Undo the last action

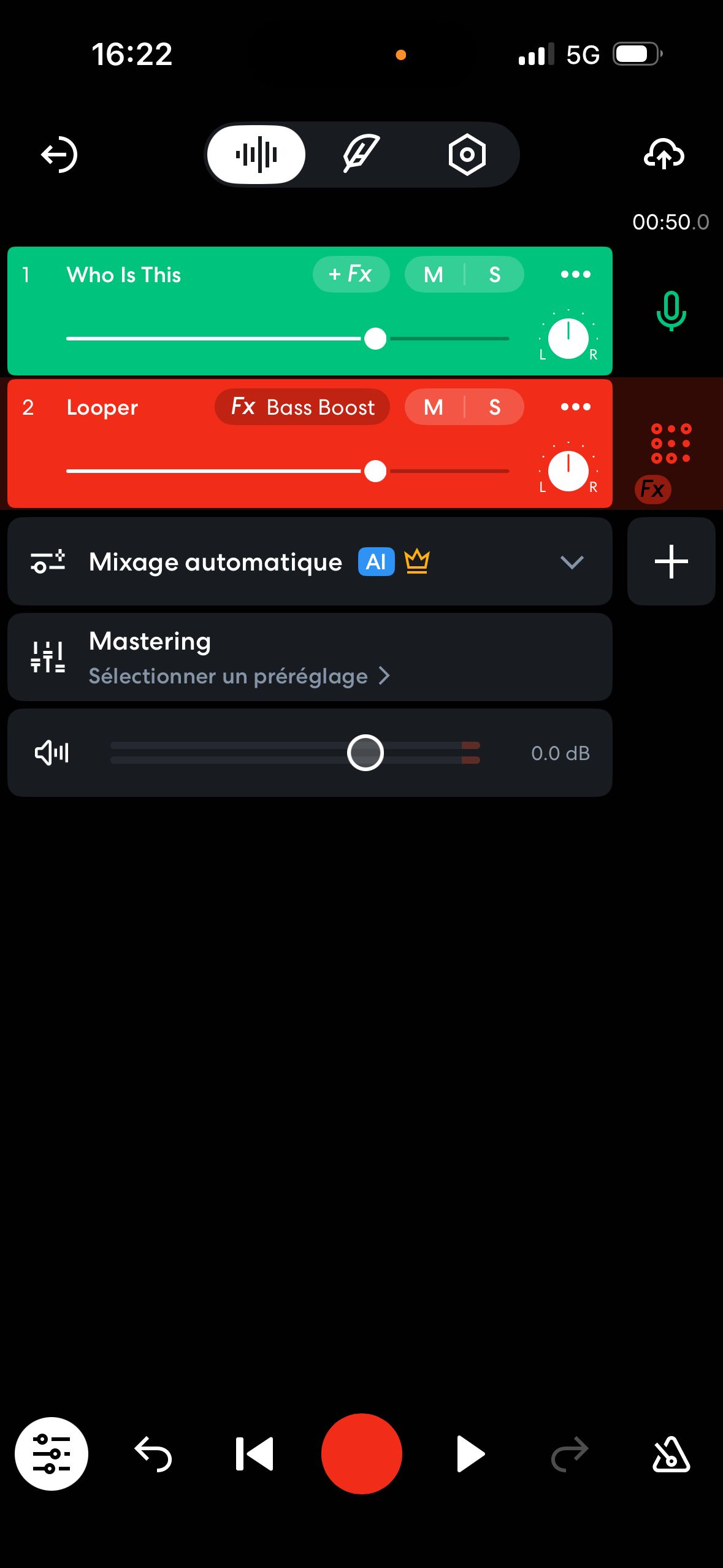coord(153,1453)
